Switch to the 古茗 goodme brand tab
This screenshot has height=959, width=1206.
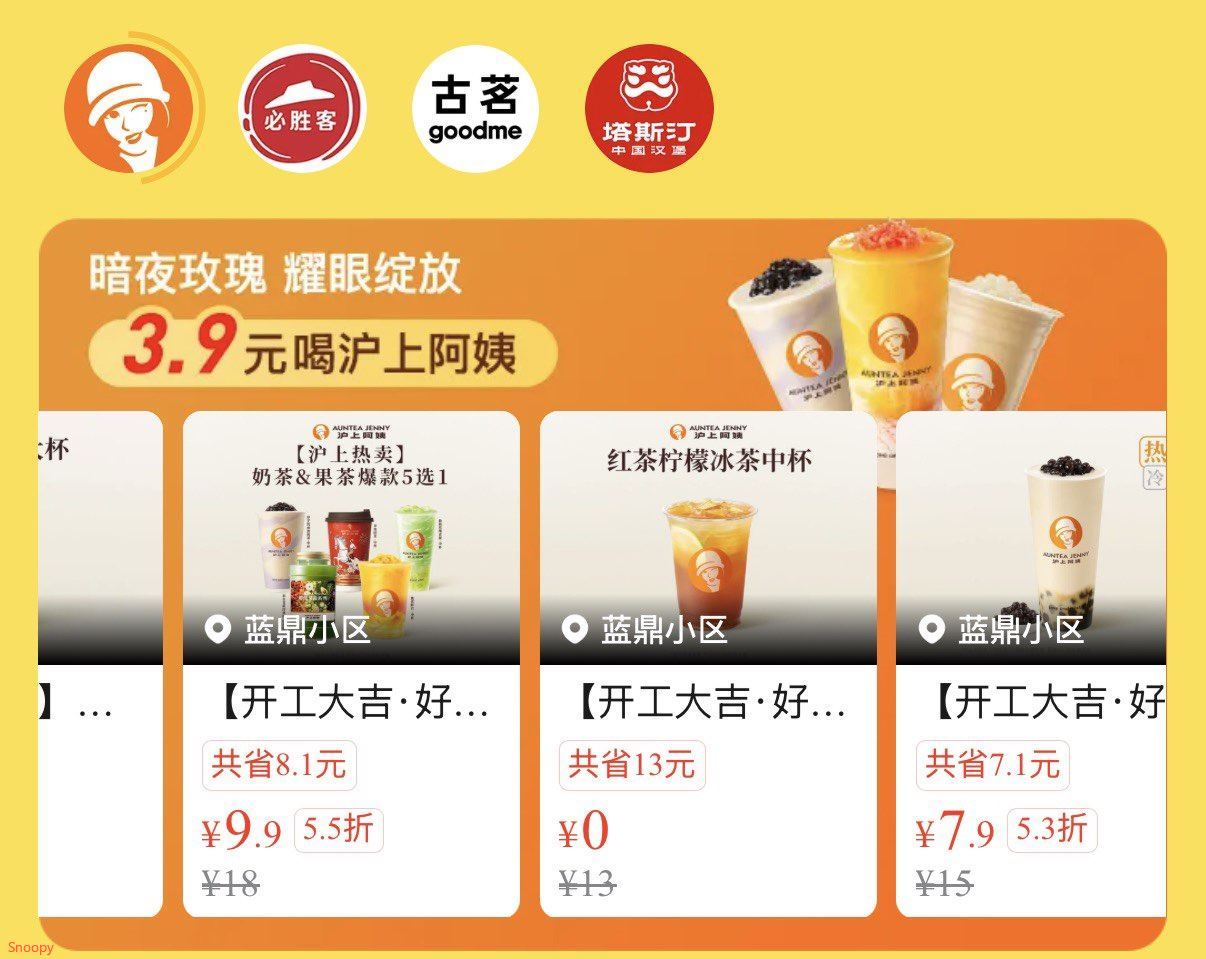click(x=475, y=108)
